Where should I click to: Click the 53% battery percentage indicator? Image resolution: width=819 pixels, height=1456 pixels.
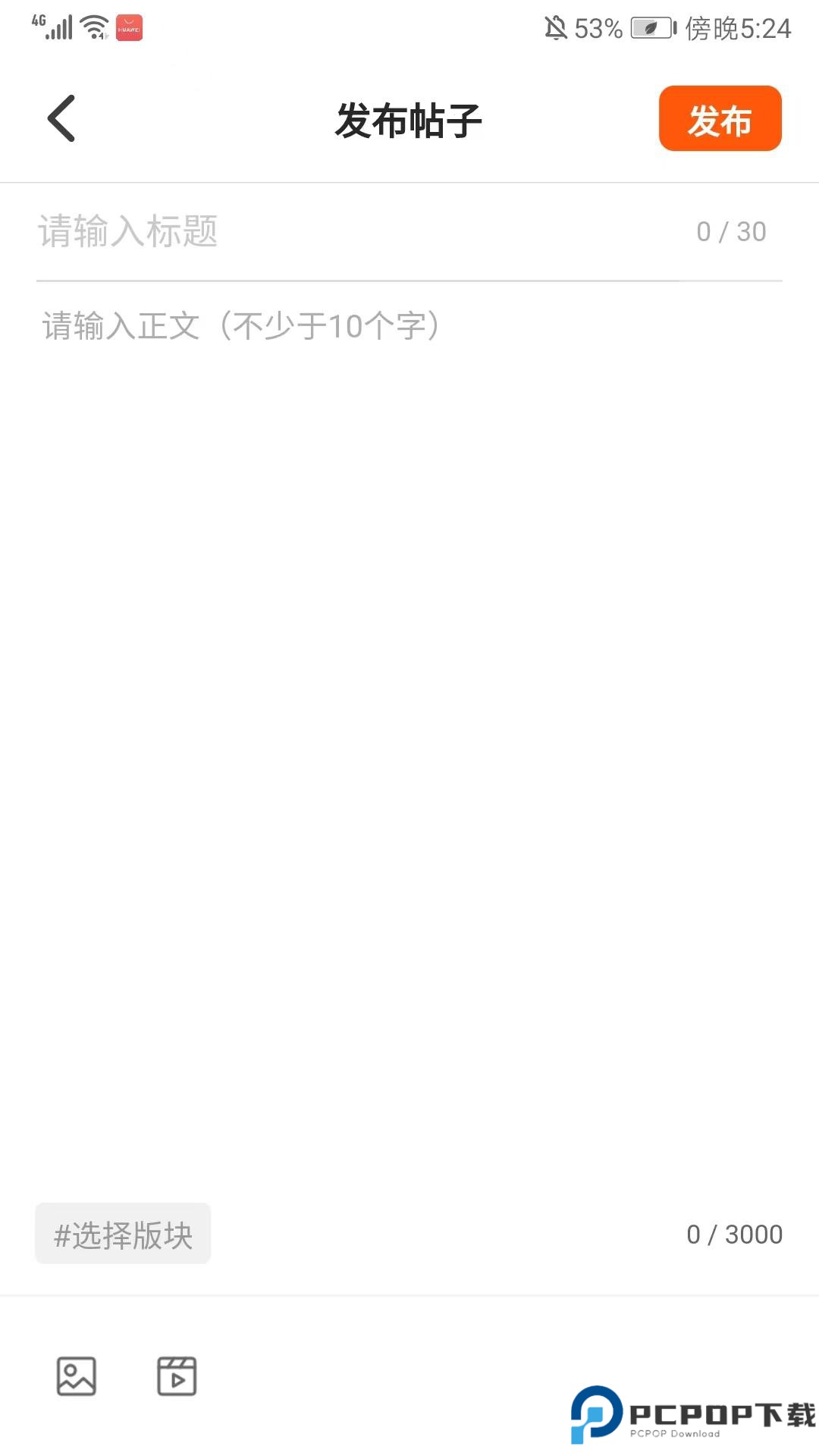coord(598,29)
